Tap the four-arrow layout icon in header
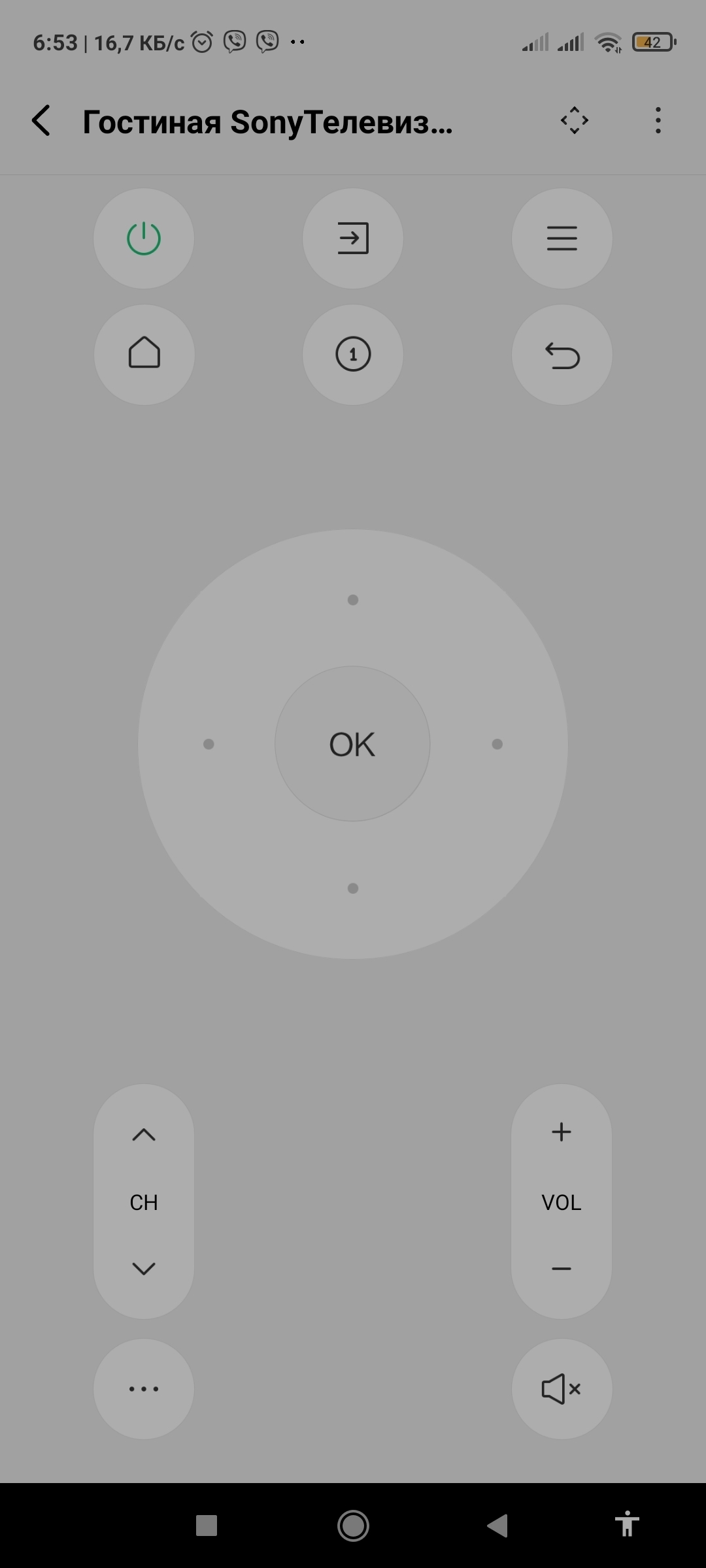This screenshot has height=1568, width=706. tap(574, 121)
